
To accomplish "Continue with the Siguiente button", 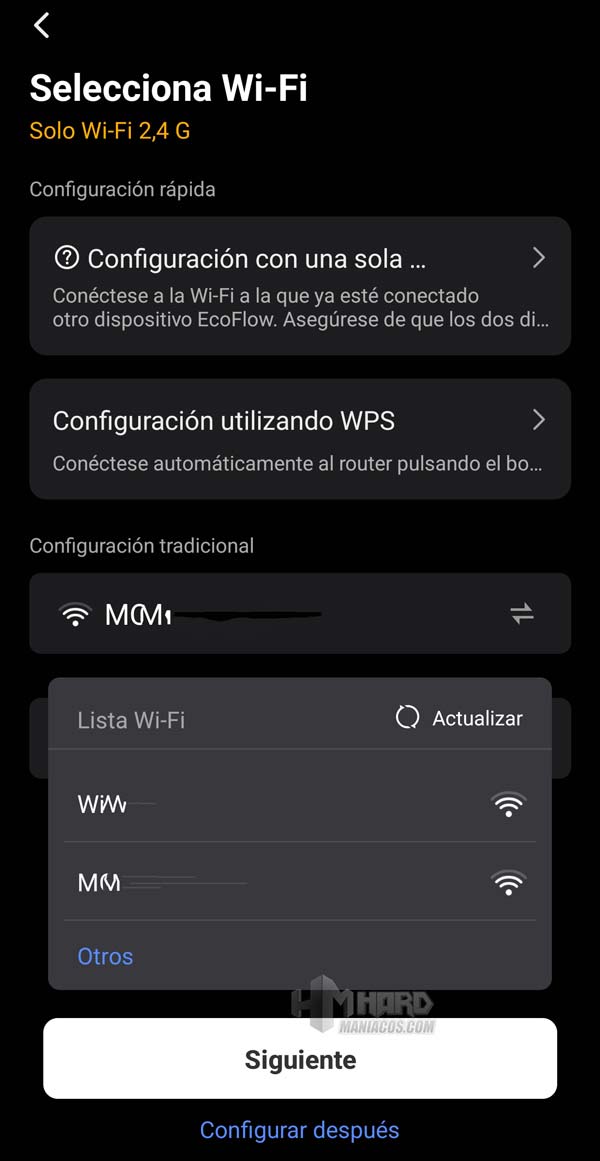I will coord(299,1059).
